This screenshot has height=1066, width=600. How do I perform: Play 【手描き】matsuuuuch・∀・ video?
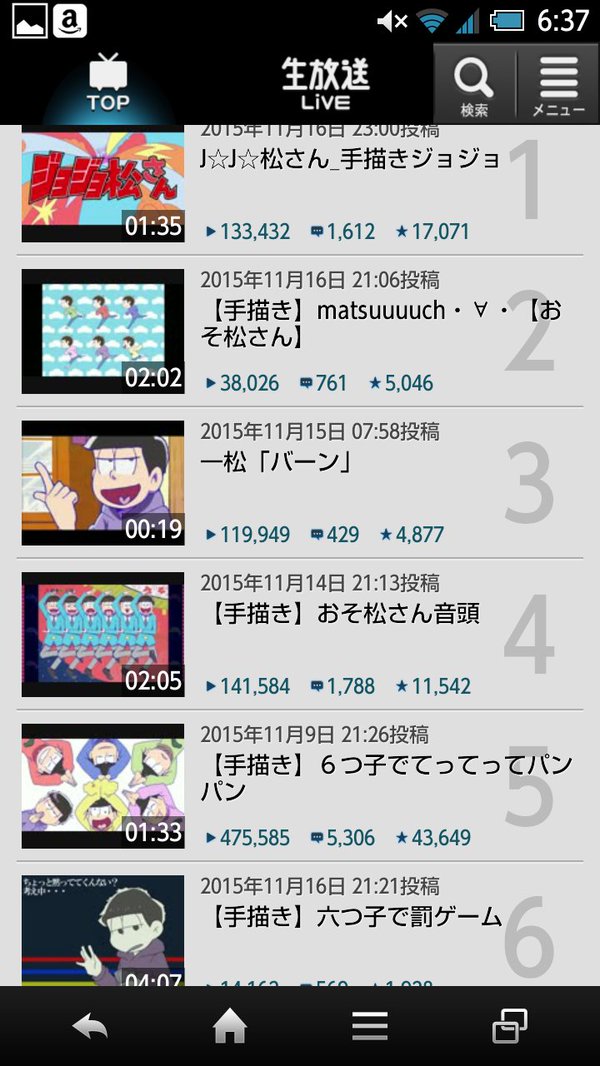[380, 323]
